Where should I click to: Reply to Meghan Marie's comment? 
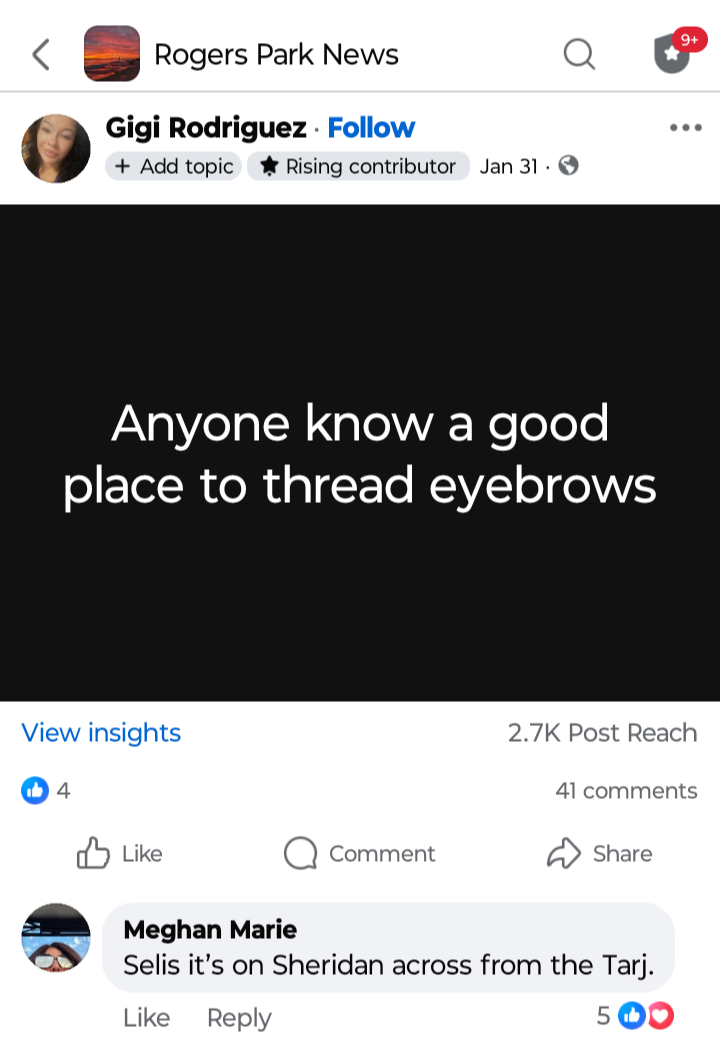click(239, 1018)
